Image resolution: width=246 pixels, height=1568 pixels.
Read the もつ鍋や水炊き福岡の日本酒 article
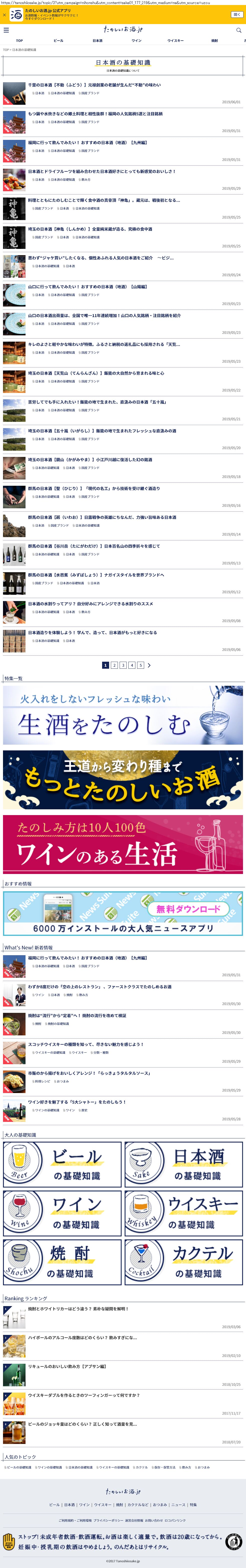[95, 114]
